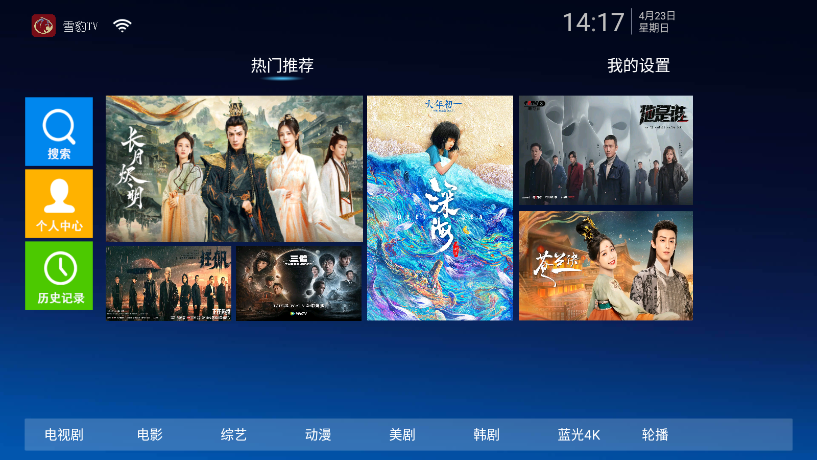Open the 狂飙 series poster

[168, 283]
